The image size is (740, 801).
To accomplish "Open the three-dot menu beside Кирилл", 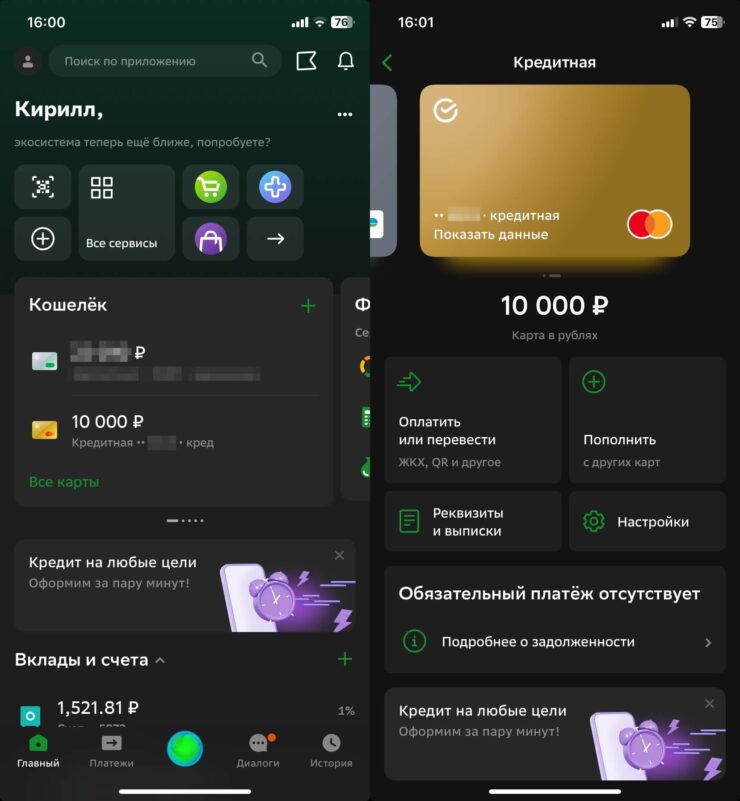I will coord(345,114).
